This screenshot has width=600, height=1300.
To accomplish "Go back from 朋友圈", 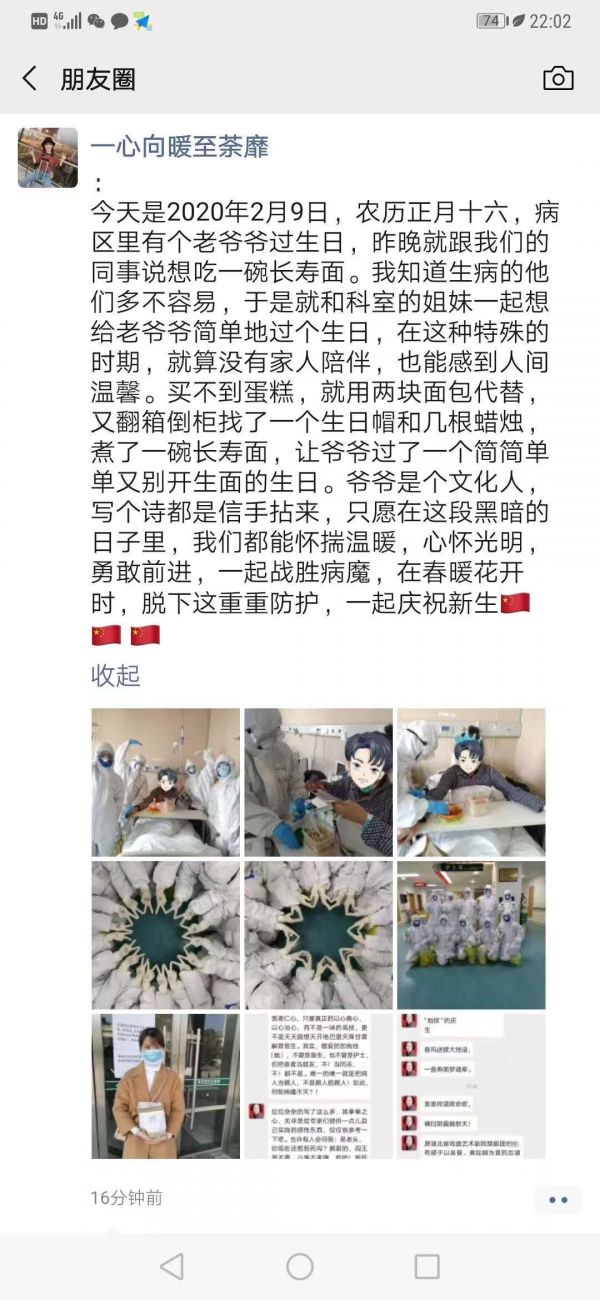I will [30, 79].
